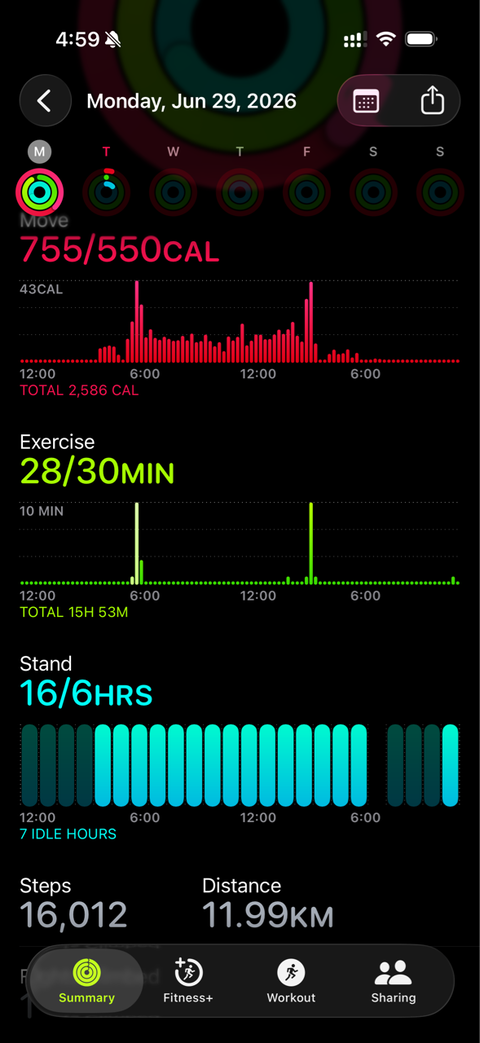Open the calendar month view
480x1043 pixels.
pyautogui.click(x=366, y=101)
